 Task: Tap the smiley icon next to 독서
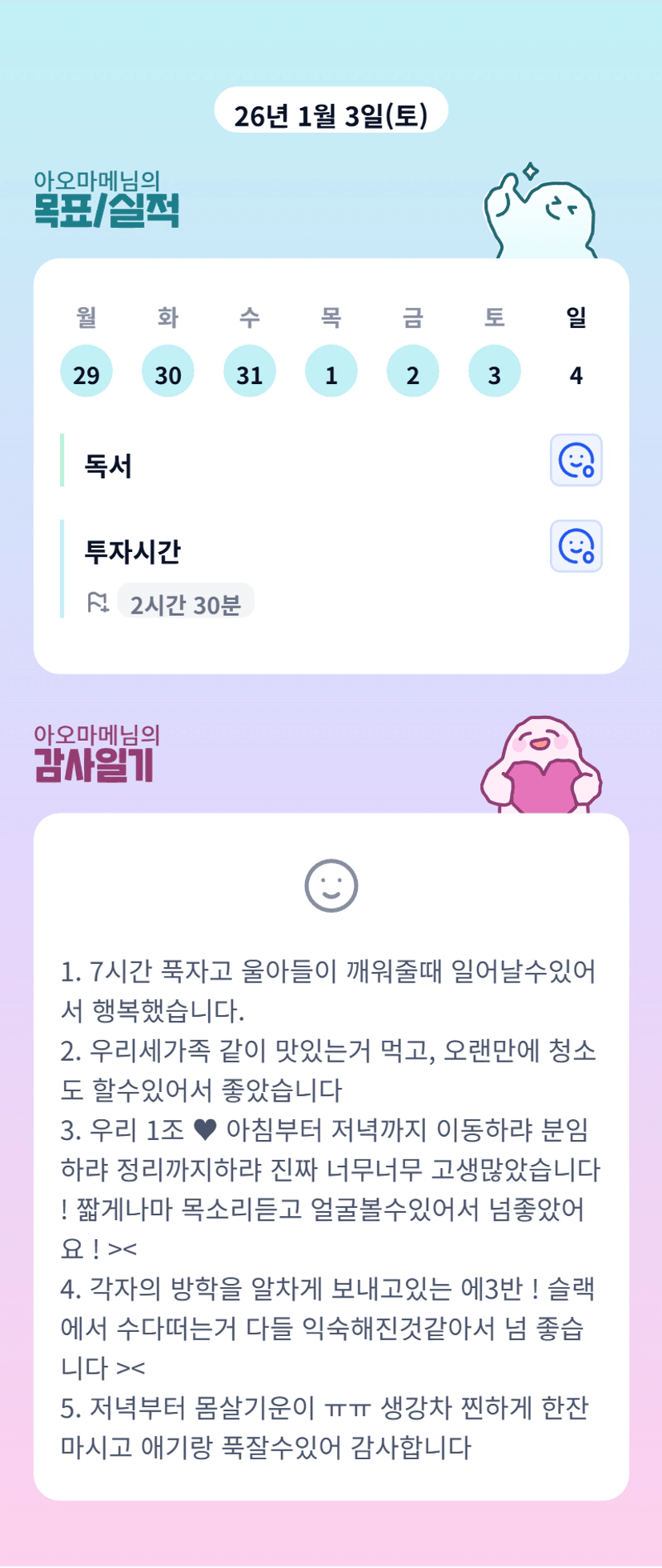click(x=576, y=461)
